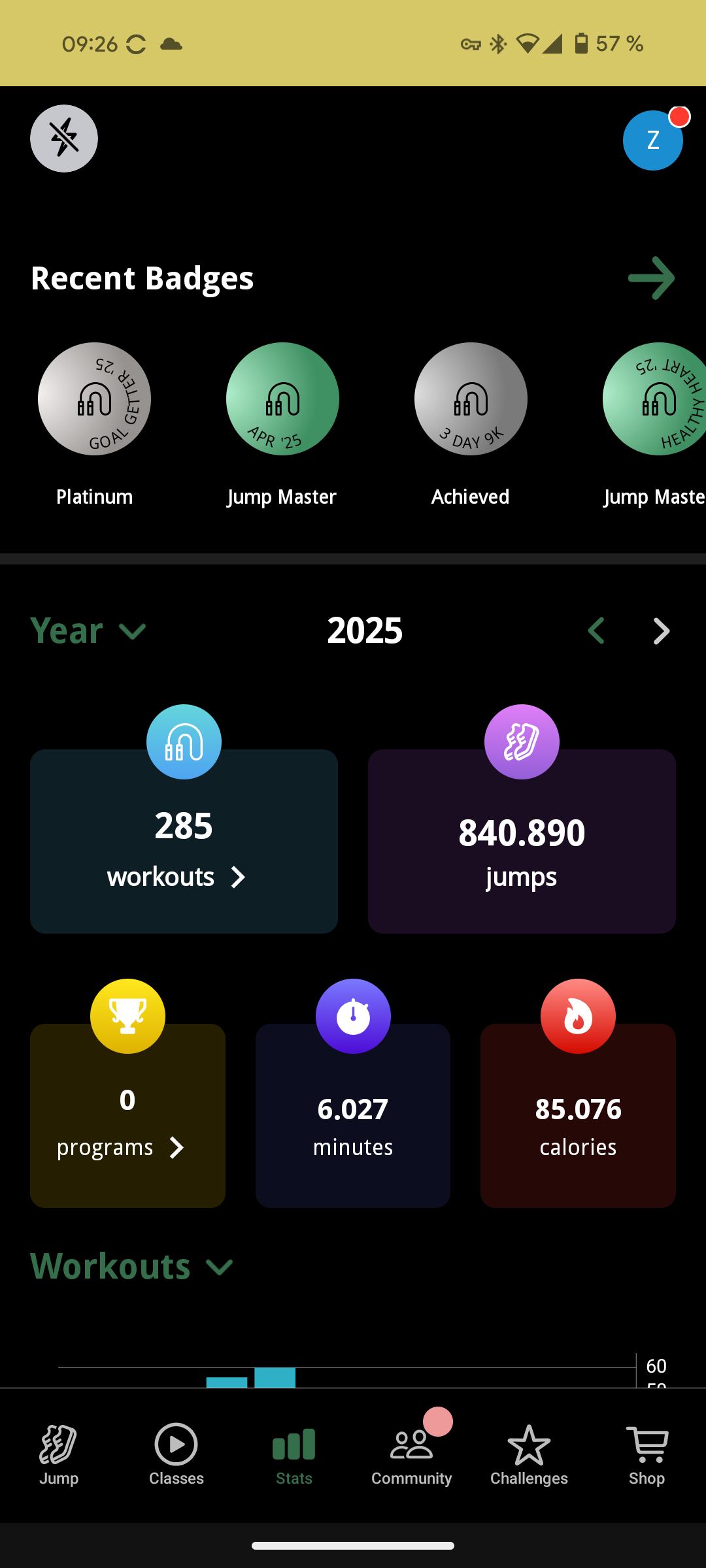The image size is (706, 1568).
Task: Tap the rope connection status icon
Action: point(64,139)
